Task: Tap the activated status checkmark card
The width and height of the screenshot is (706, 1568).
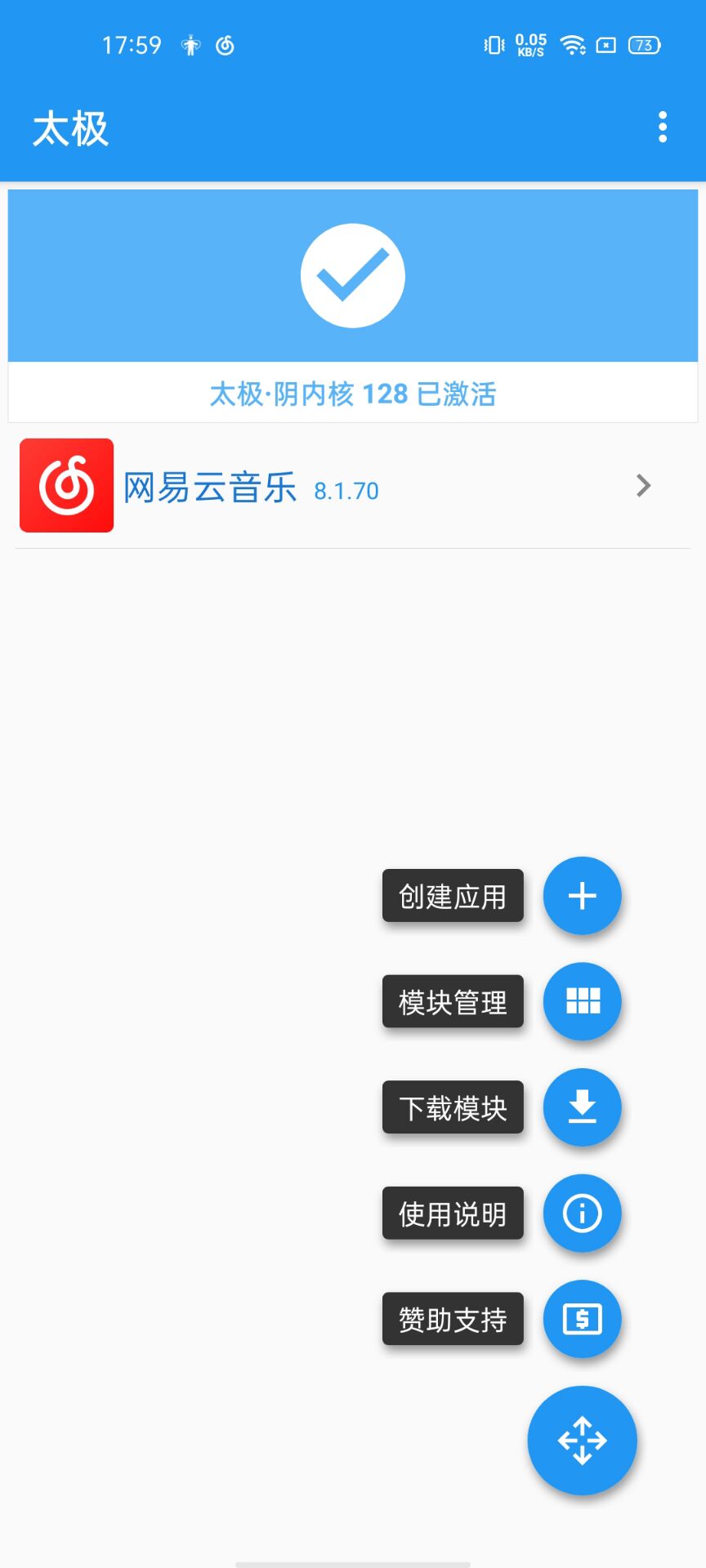Action: click(x=353, y=306)
